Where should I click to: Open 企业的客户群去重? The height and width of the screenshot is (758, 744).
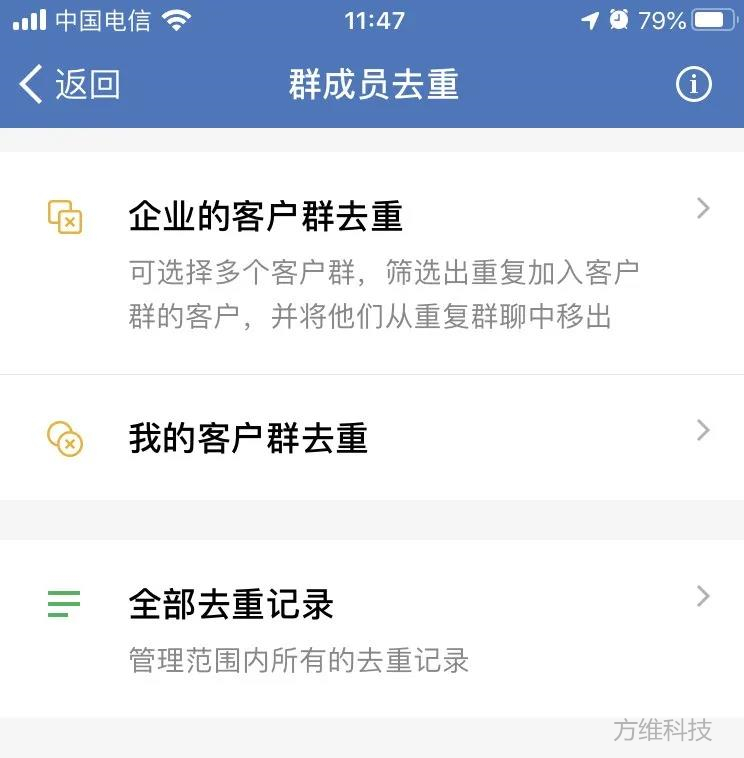coord(266,217)
